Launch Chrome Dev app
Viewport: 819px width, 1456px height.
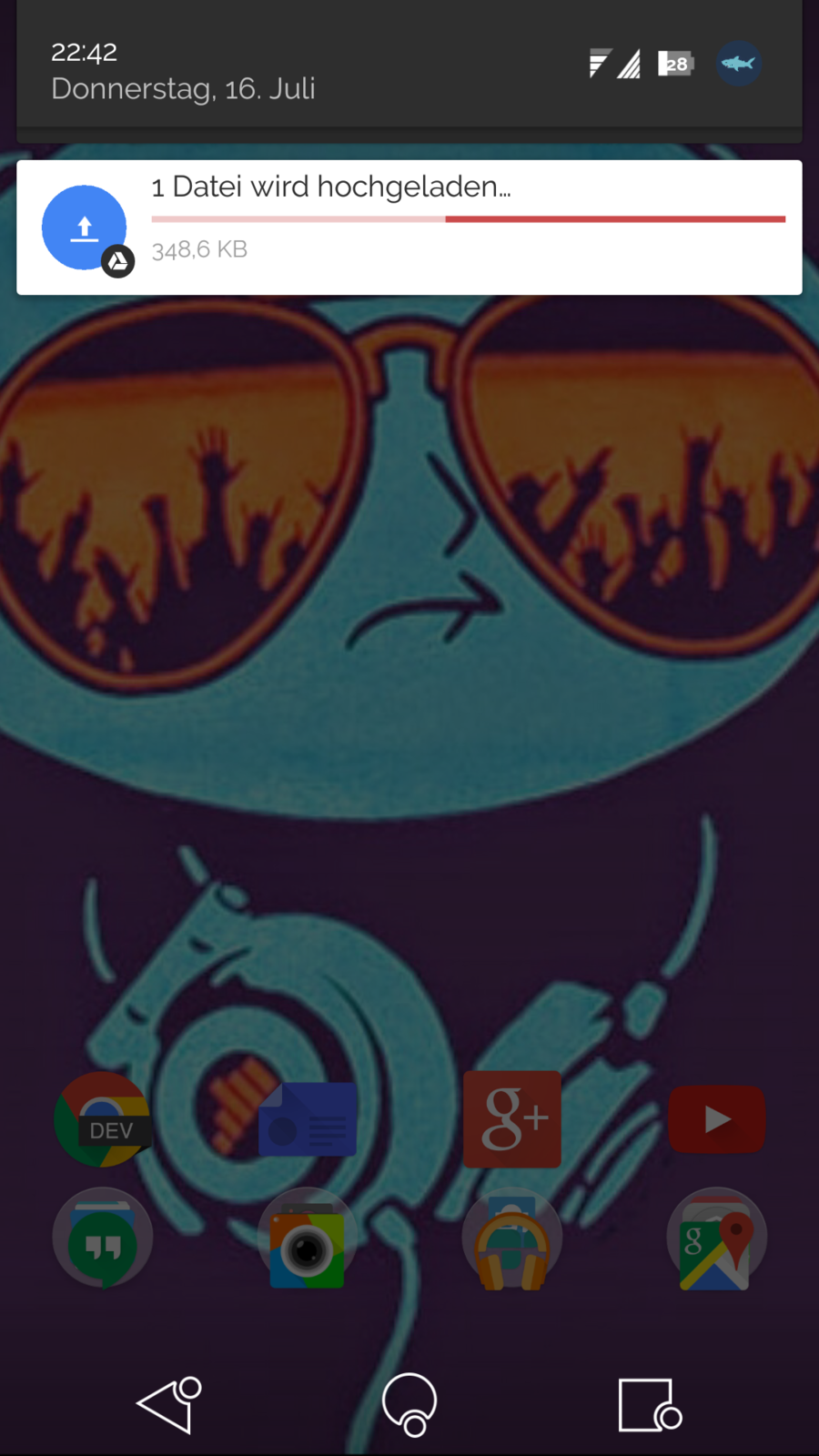click(102, 1119)
